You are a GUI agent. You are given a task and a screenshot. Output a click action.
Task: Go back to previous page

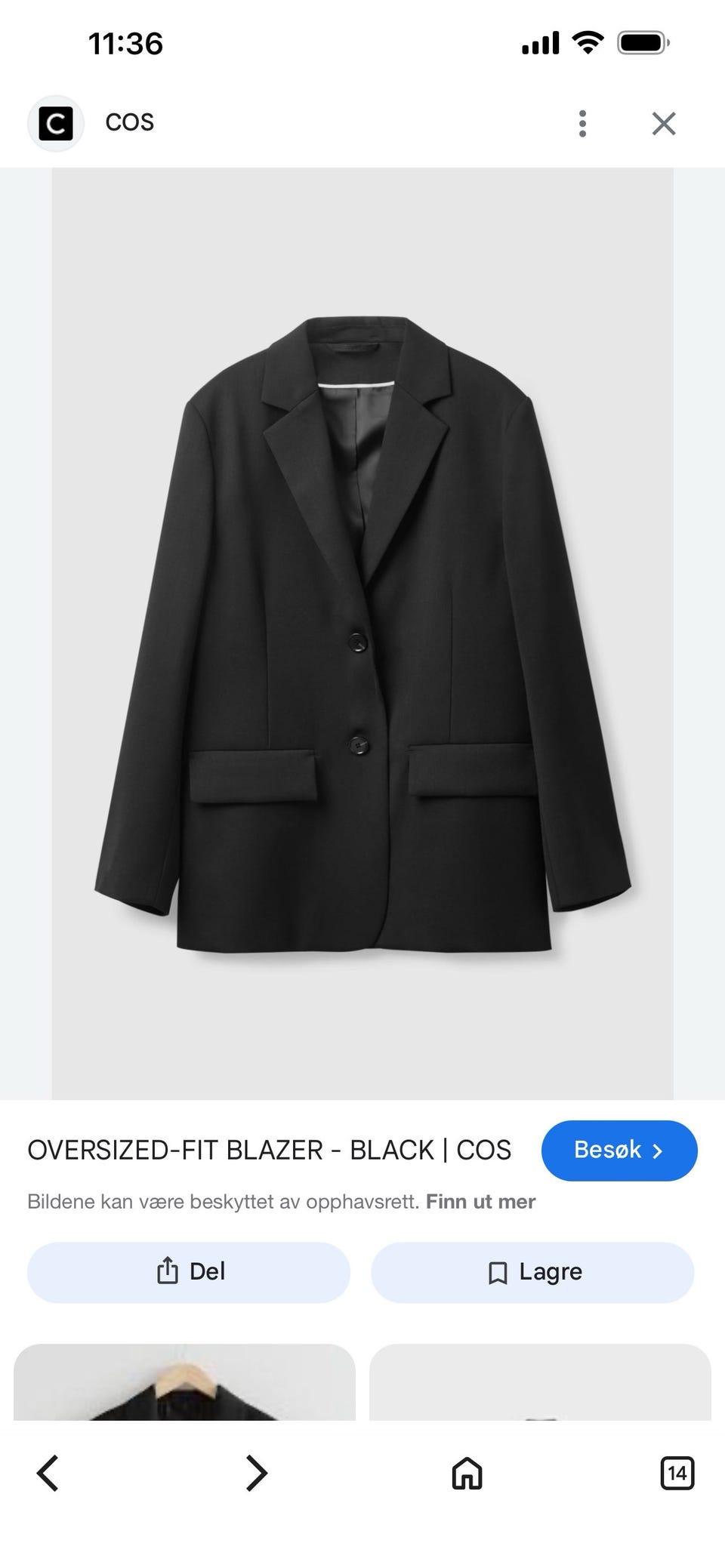[x=48, y=1473]
